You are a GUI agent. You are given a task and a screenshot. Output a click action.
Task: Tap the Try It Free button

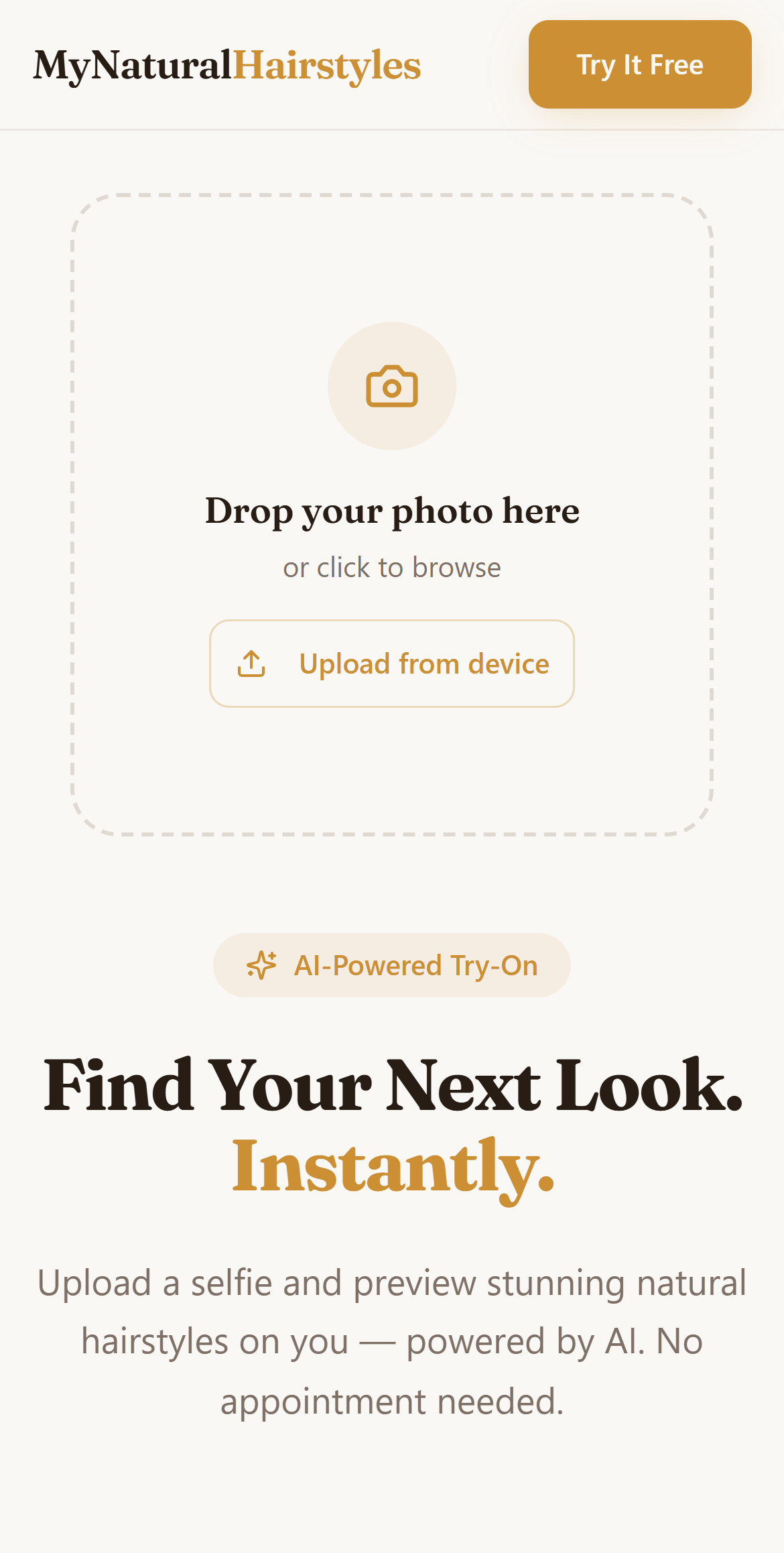pos(639,64)
